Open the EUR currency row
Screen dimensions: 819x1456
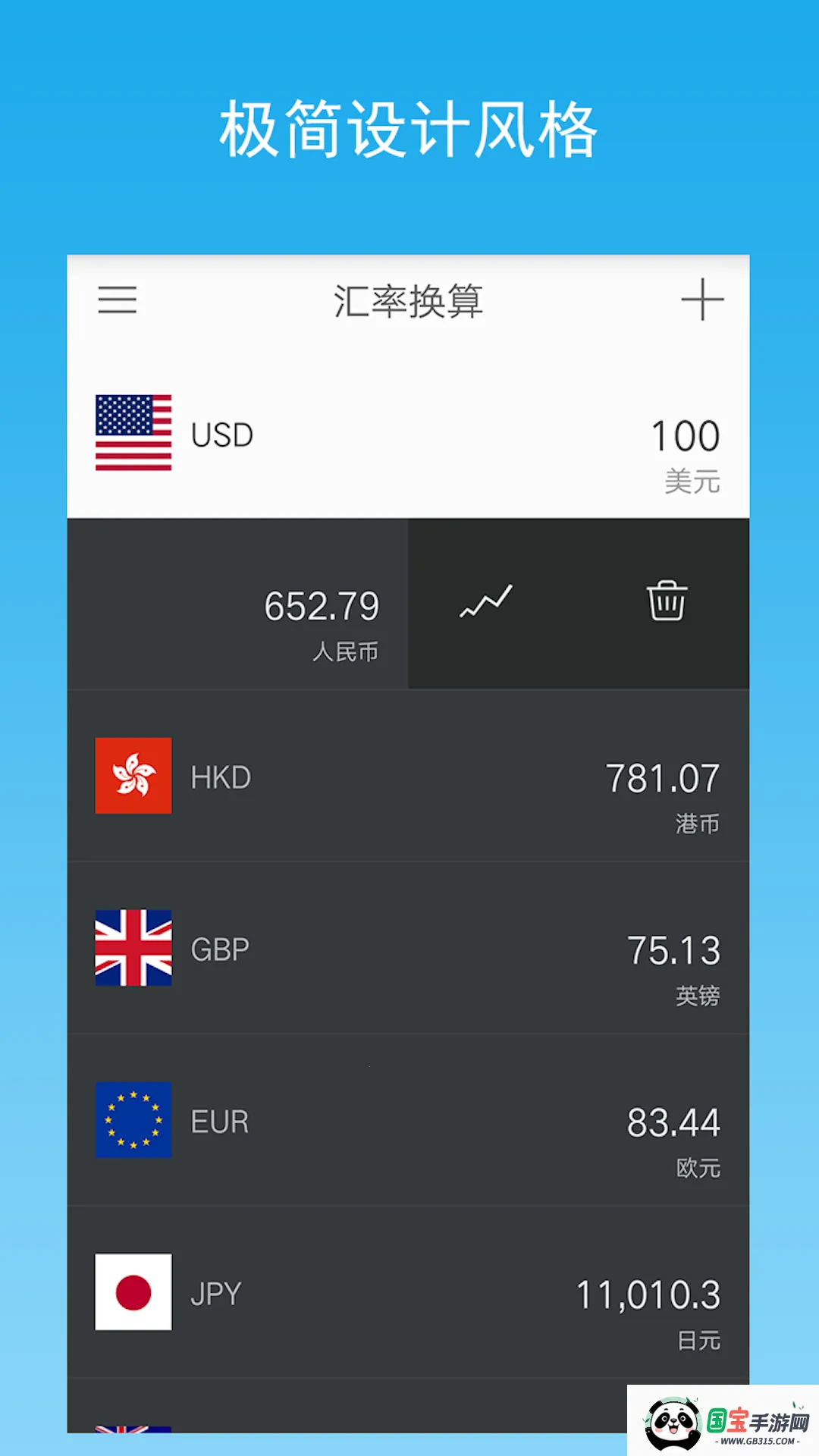[x=409, y=1121]
